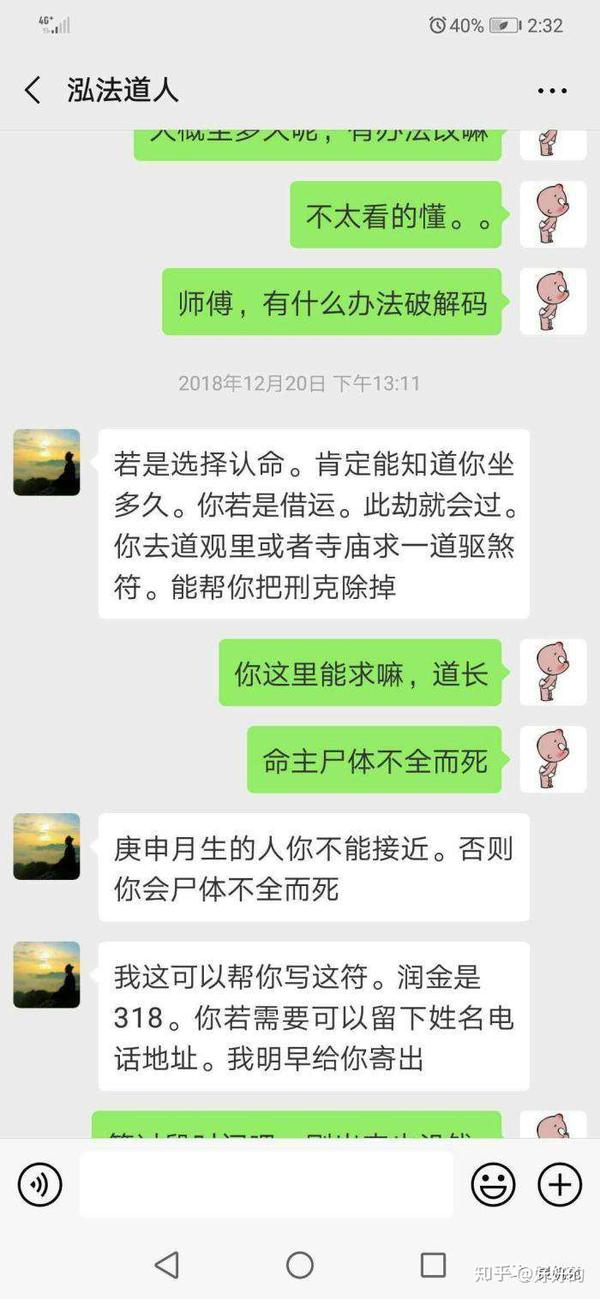Open the emoji picker
Image resolution: width=600 pixels, height=1299 pixels.
[x=493, y=1185]
